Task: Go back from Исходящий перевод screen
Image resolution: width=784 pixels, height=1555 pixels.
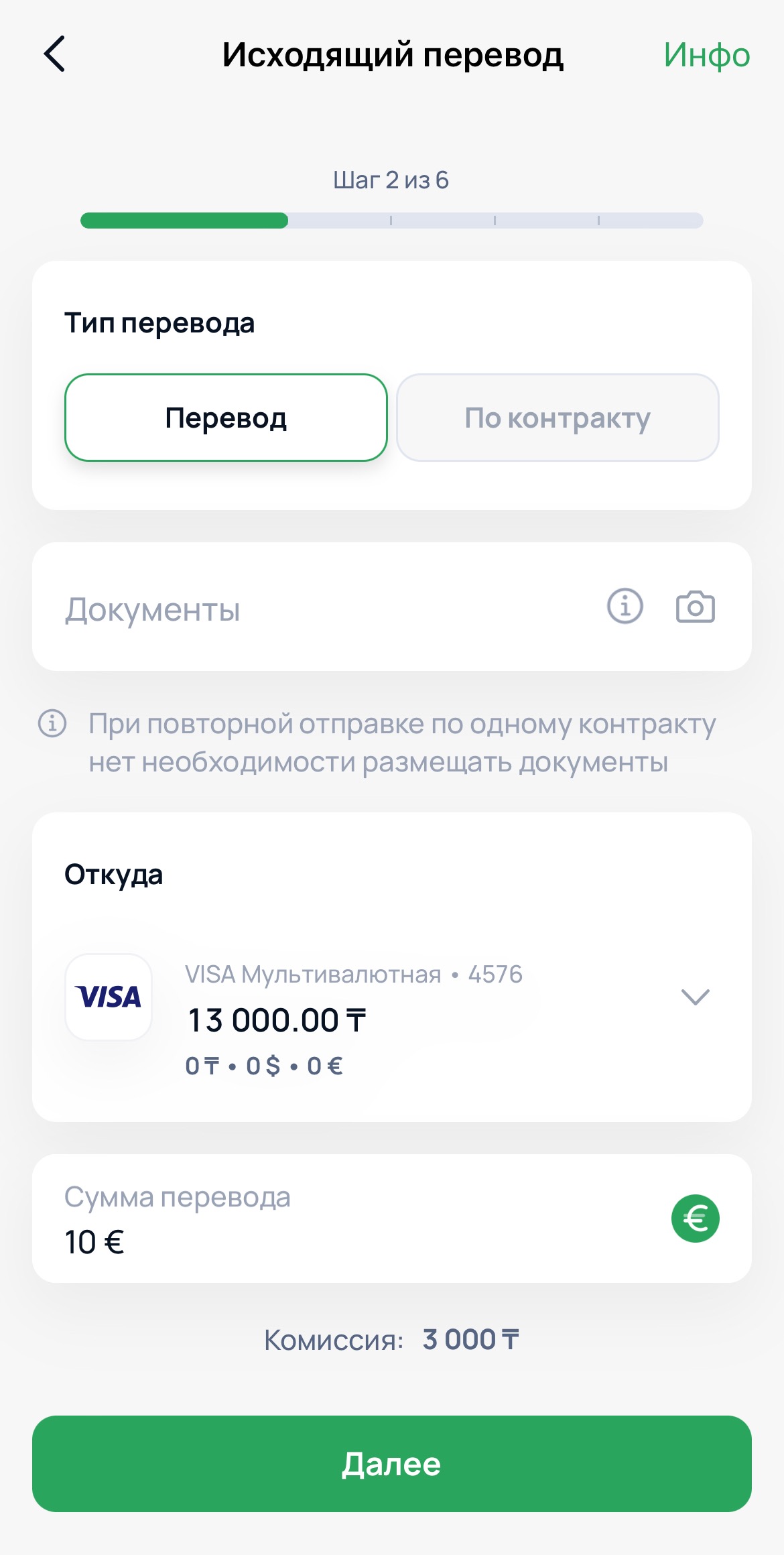Action: point(55,54)
